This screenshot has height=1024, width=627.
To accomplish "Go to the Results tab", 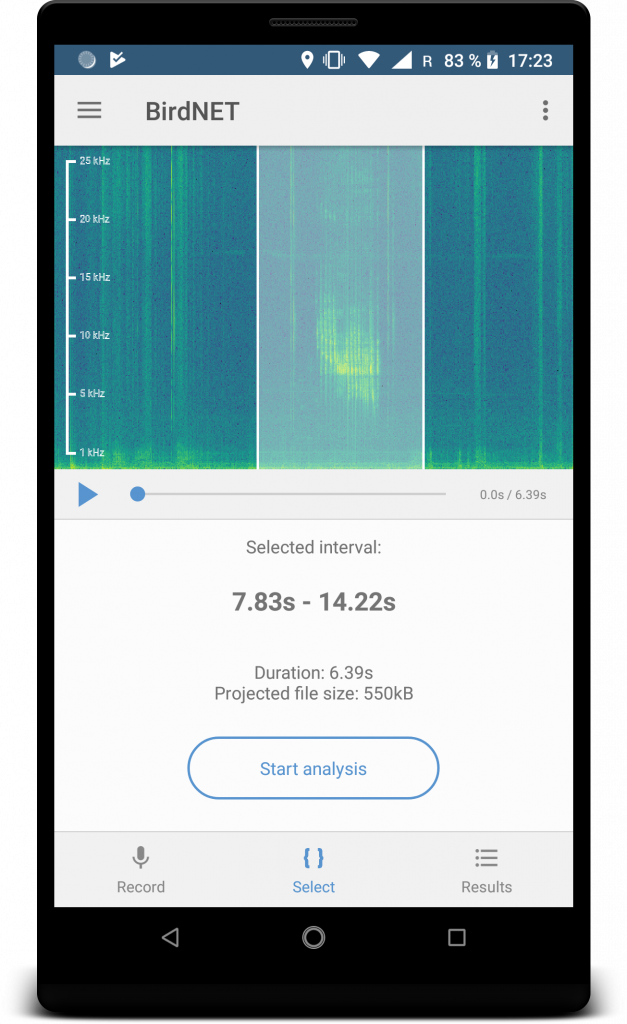I will [486, 870].
